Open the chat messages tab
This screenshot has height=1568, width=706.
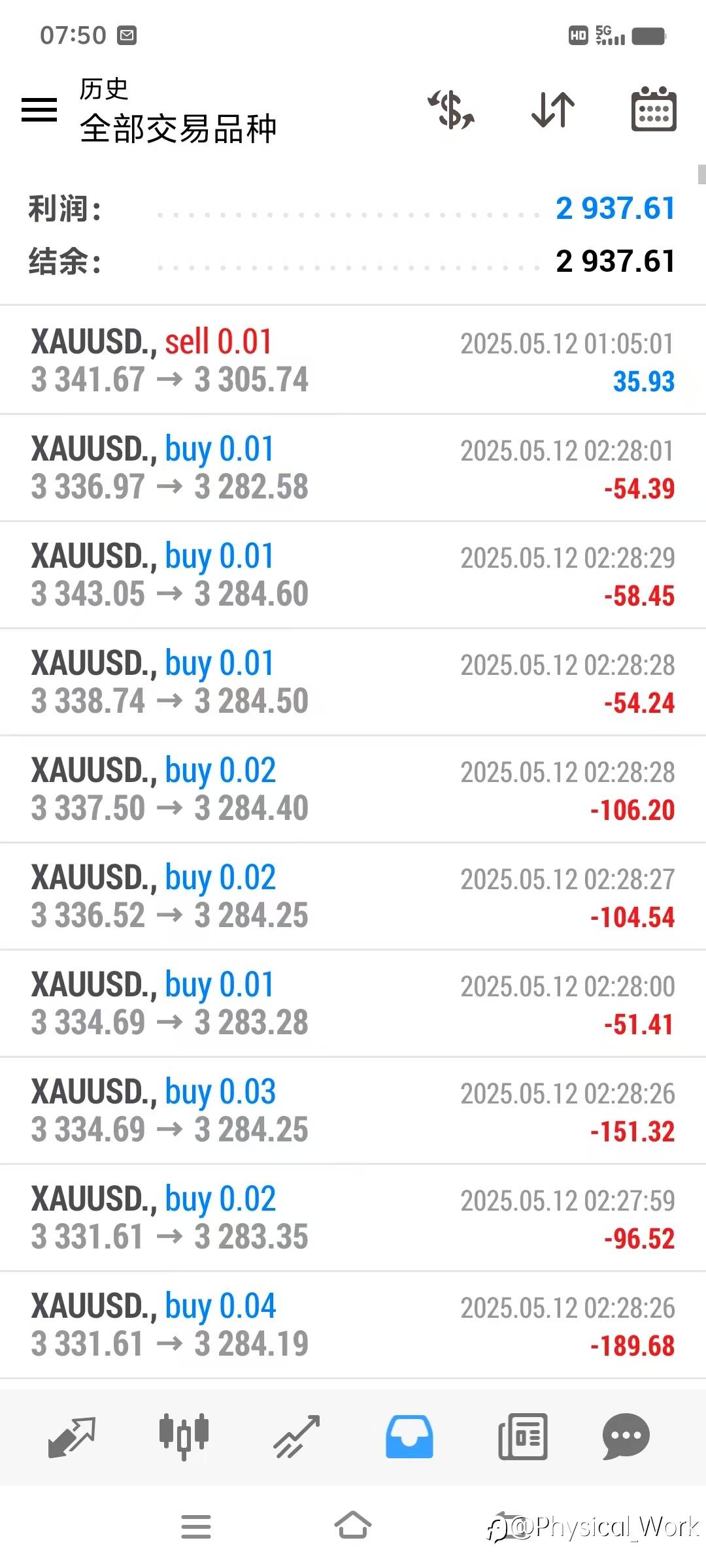[626, 1437]
